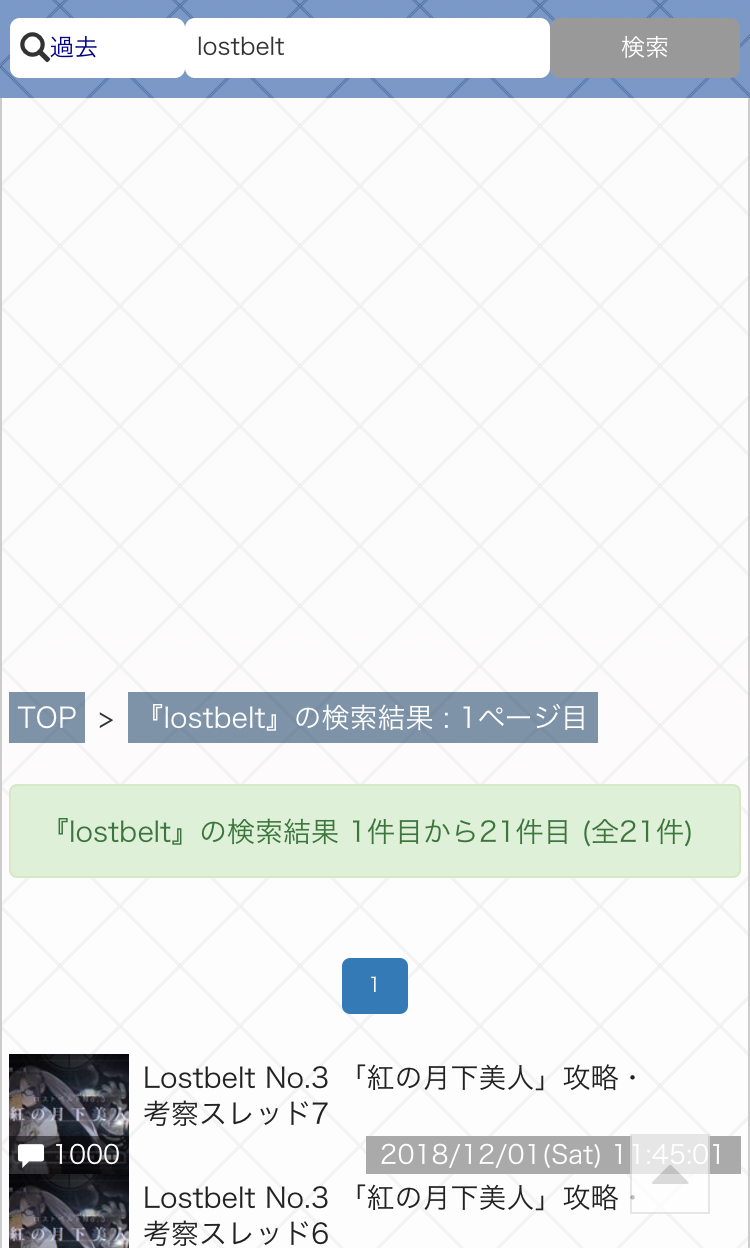
Task: Go to TOP via breadcrumb
Action: coord(47,717)
